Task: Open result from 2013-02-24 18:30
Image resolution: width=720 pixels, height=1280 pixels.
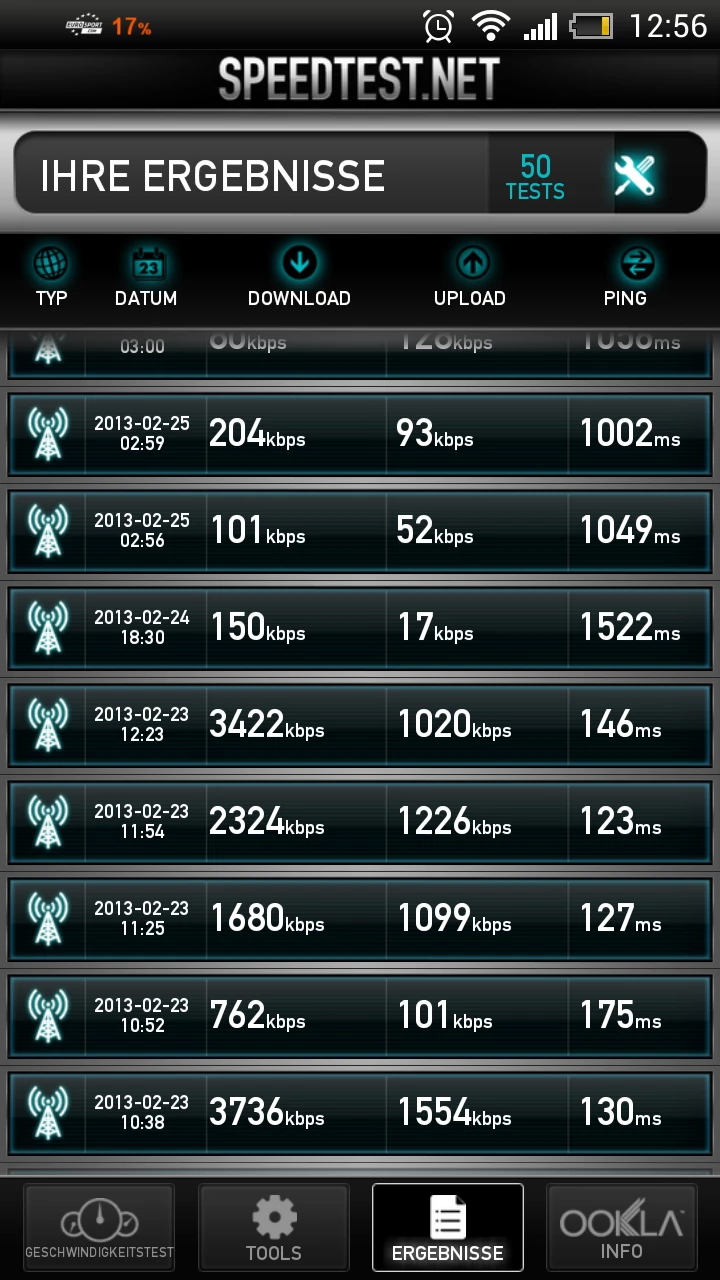Action: (360, 628)
